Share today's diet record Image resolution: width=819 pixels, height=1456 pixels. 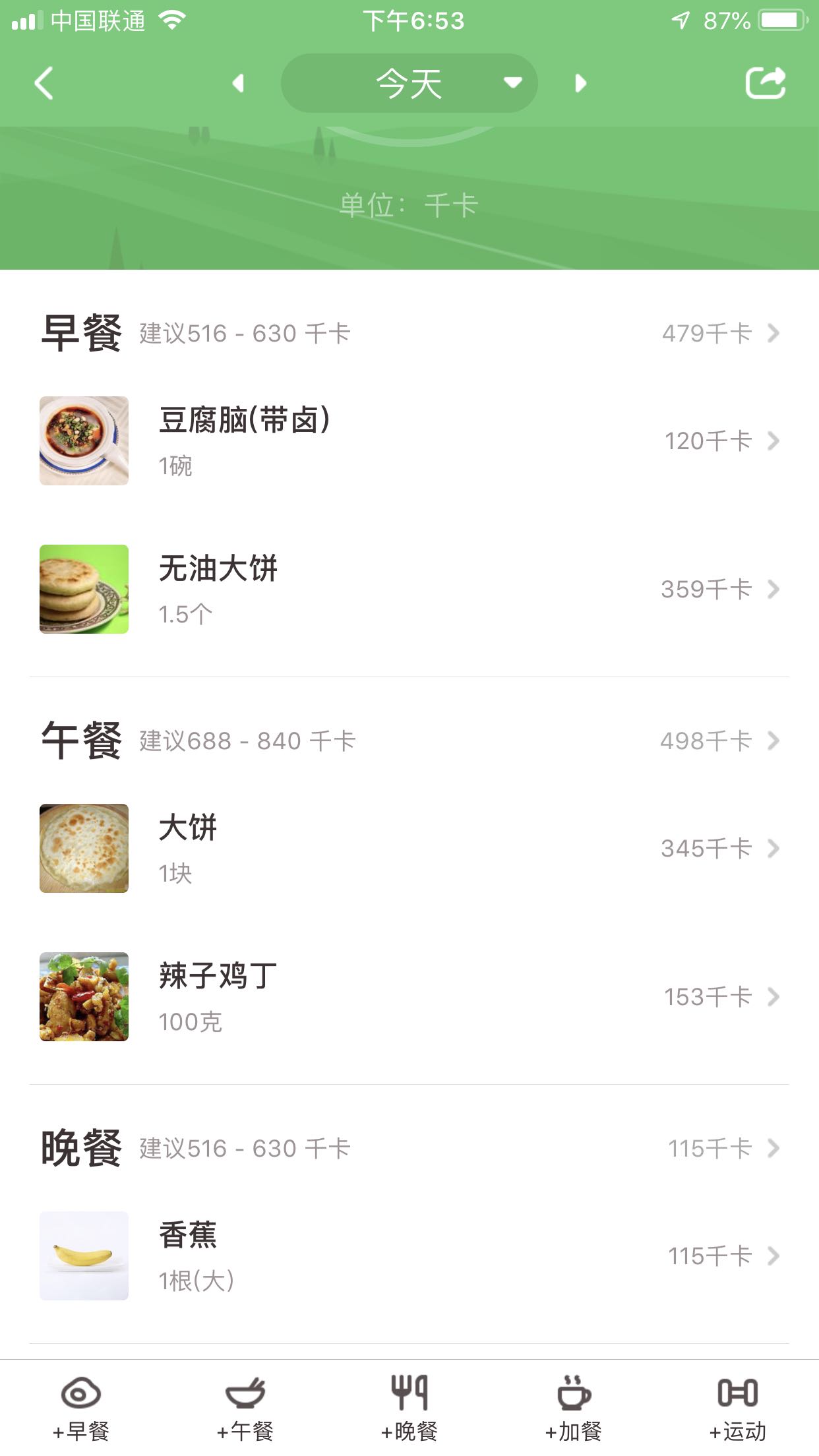765,84
